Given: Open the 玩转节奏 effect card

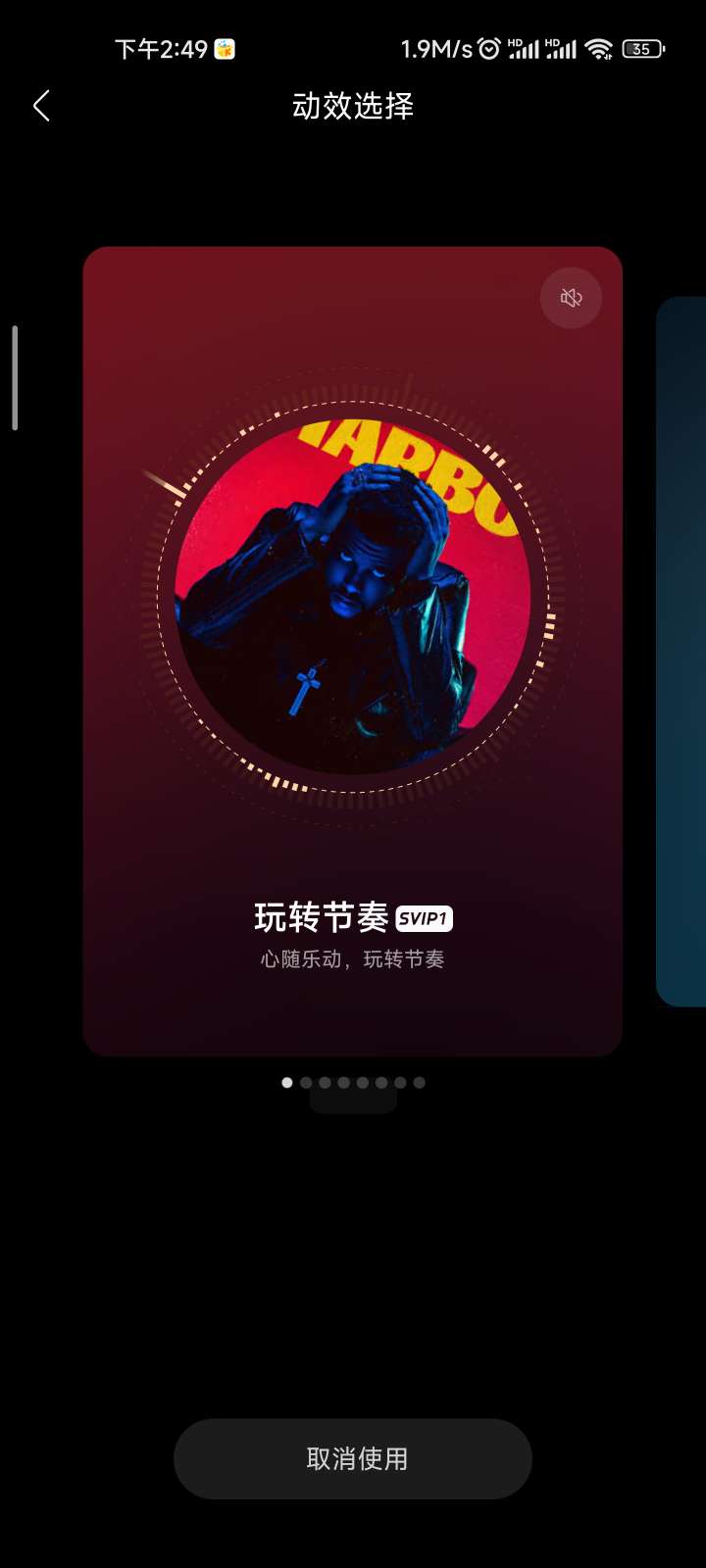Looking at the screenshot, I should click(353, 651).
